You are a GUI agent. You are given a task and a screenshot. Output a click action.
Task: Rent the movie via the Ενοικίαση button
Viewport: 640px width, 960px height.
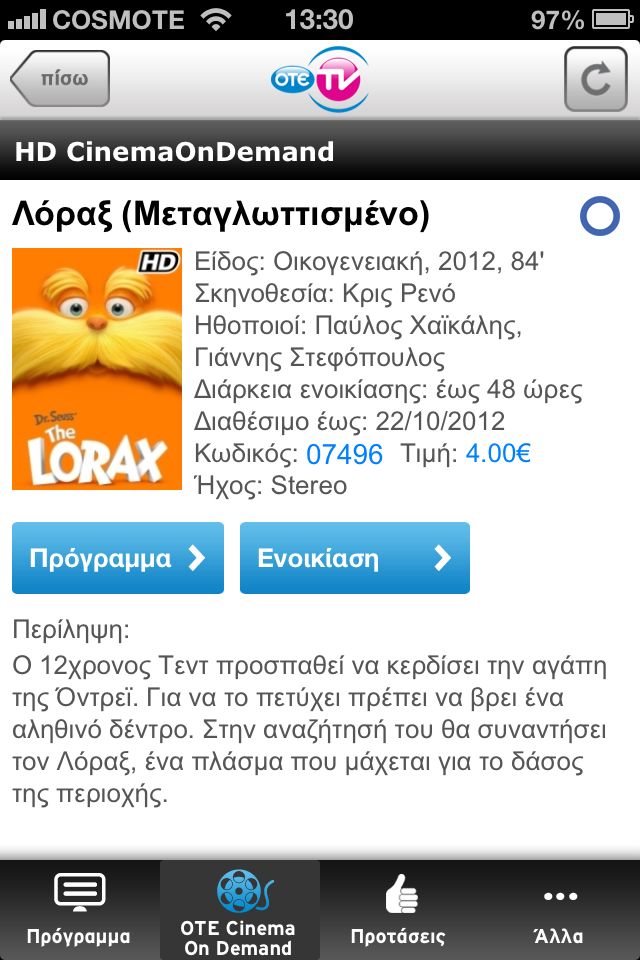pyautogui.click(x=354, y=558)
